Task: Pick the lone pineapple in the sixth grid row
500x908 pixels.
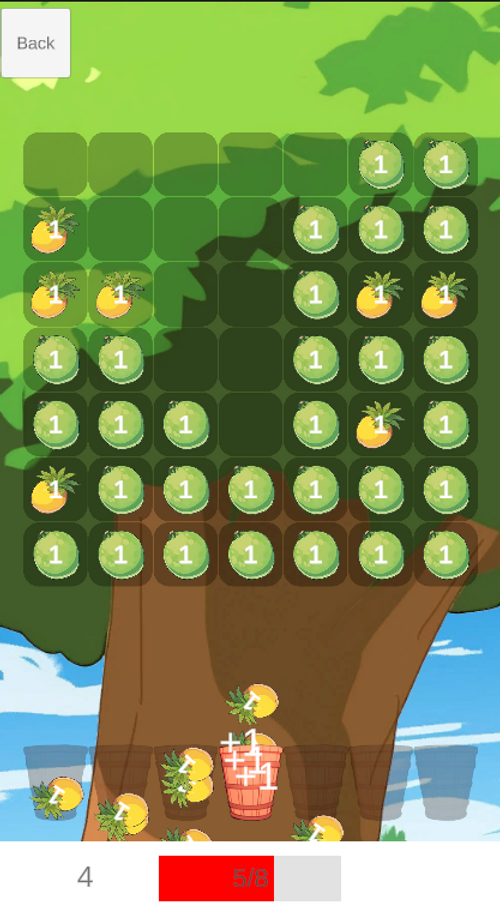Action: coord(55,489)
